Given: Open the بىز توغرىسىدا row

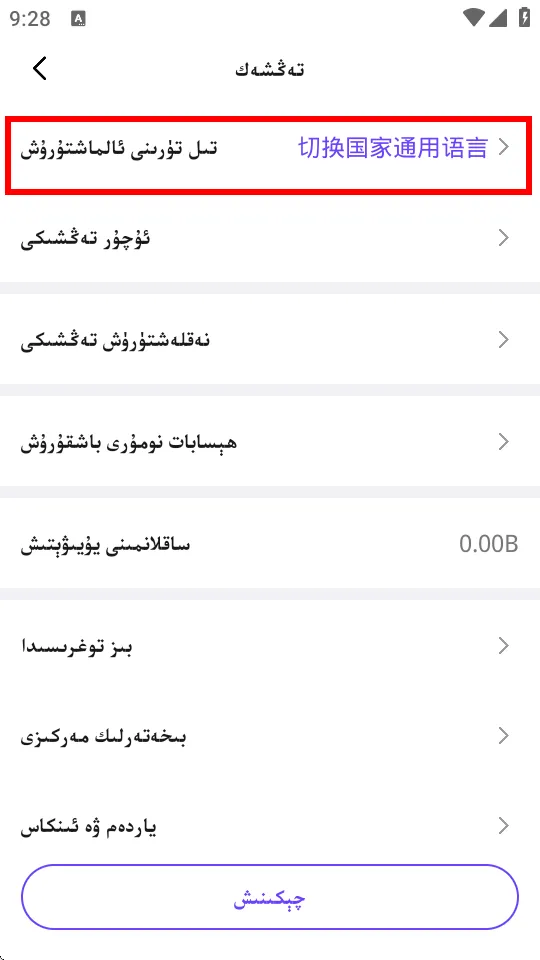Looking at the screenshot, I should [x=270, y=645].
